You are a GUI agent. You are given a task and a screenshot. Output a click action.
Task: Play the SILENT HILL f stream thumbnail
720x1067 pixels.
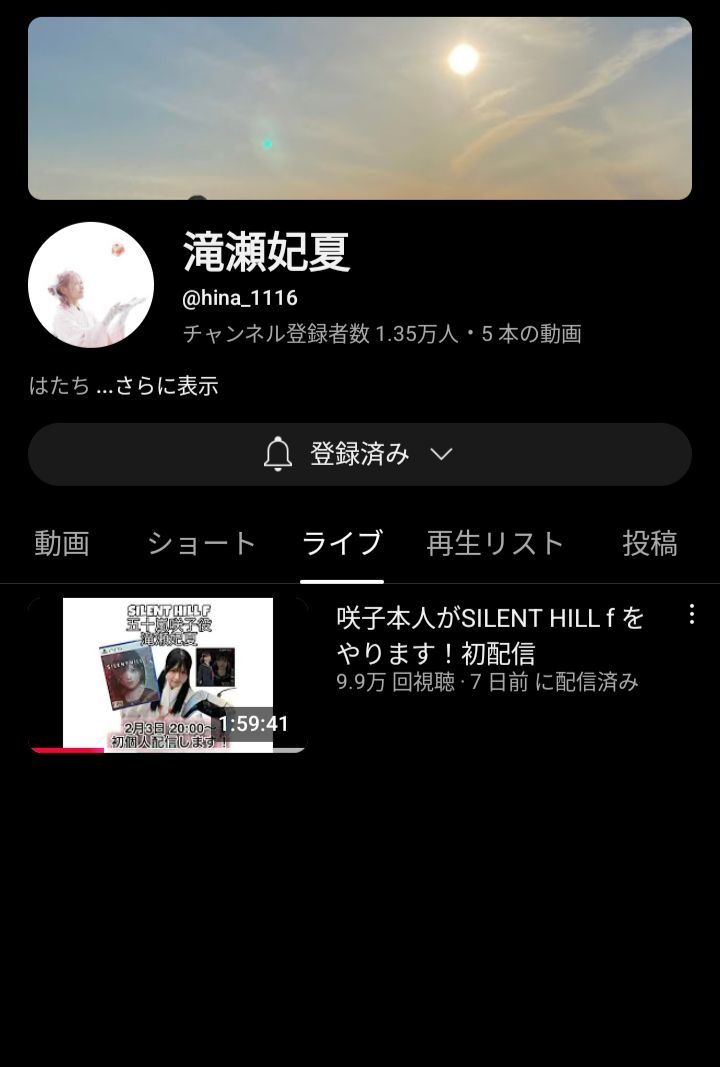[167, 675]
